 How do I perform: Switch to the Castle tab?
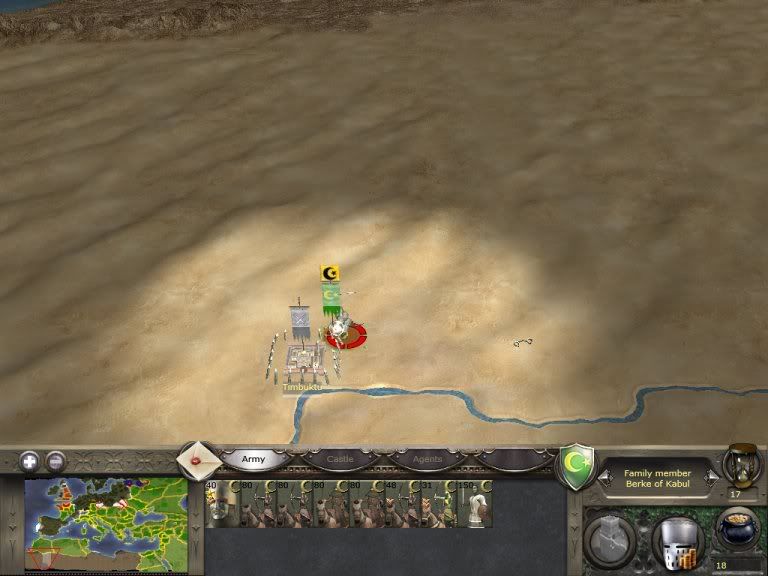[340, 459]
